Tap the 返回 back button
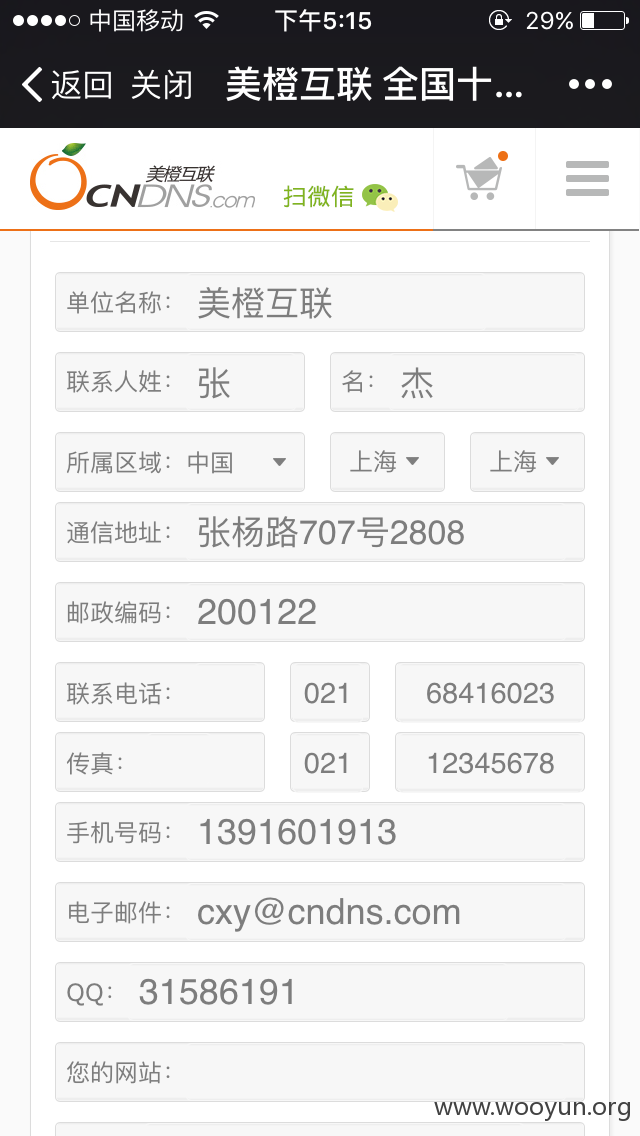Viewport: 640px width, 1136px height. (x=67, y=85)
